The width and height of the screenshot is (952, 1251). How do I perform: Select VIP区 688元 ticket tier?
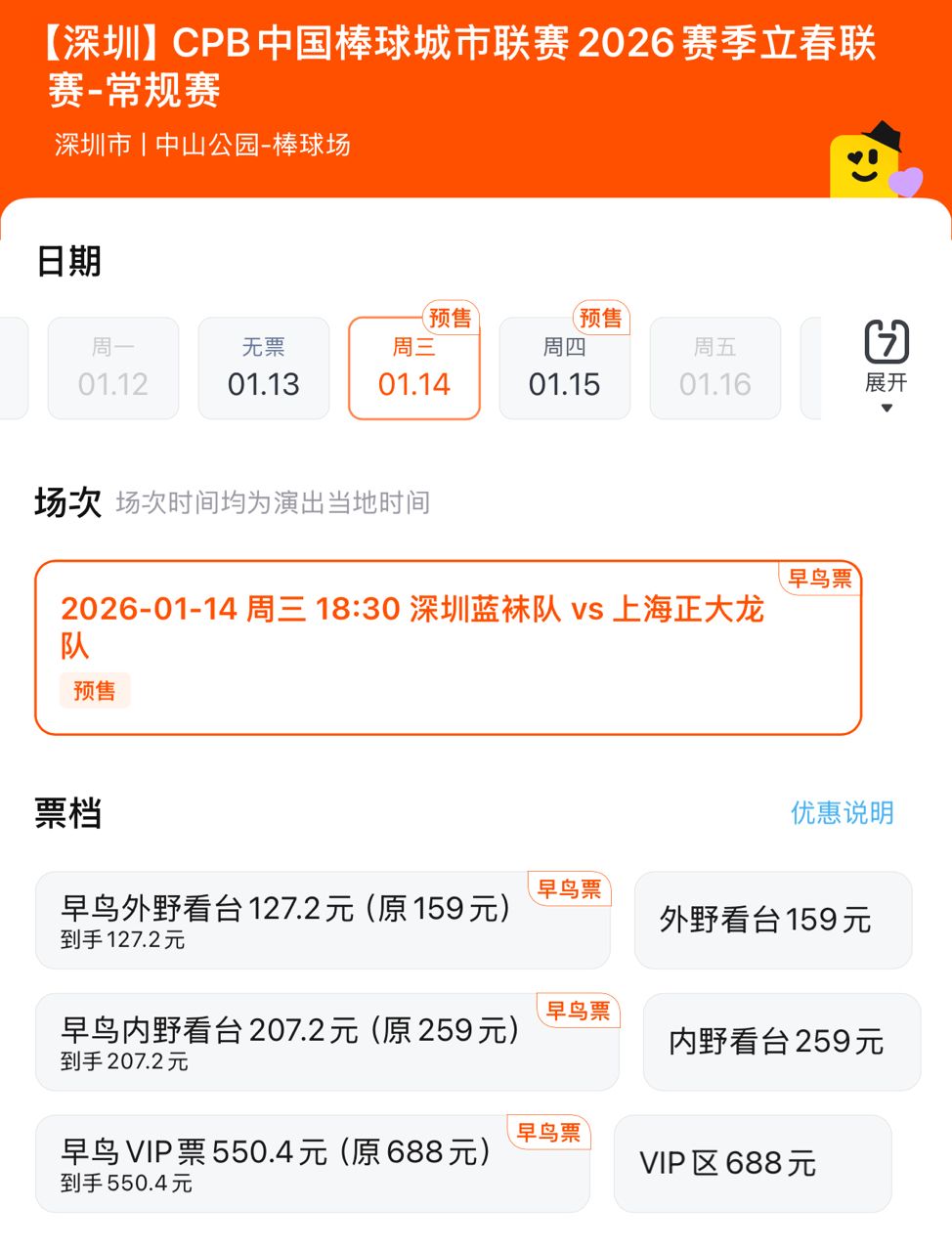coord(752,1163)
